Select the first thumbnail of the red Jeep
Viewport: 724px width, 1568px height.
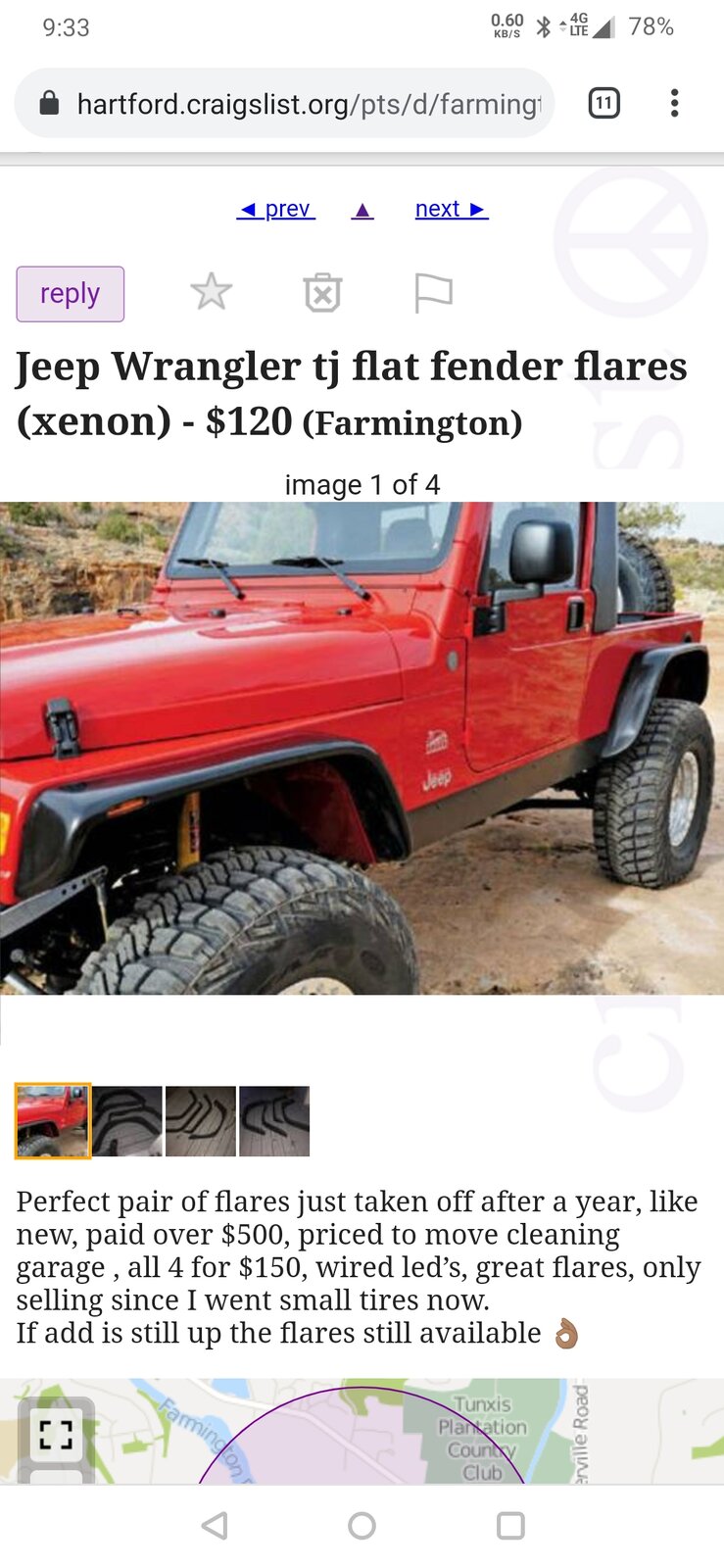(x=53, y=1121)
